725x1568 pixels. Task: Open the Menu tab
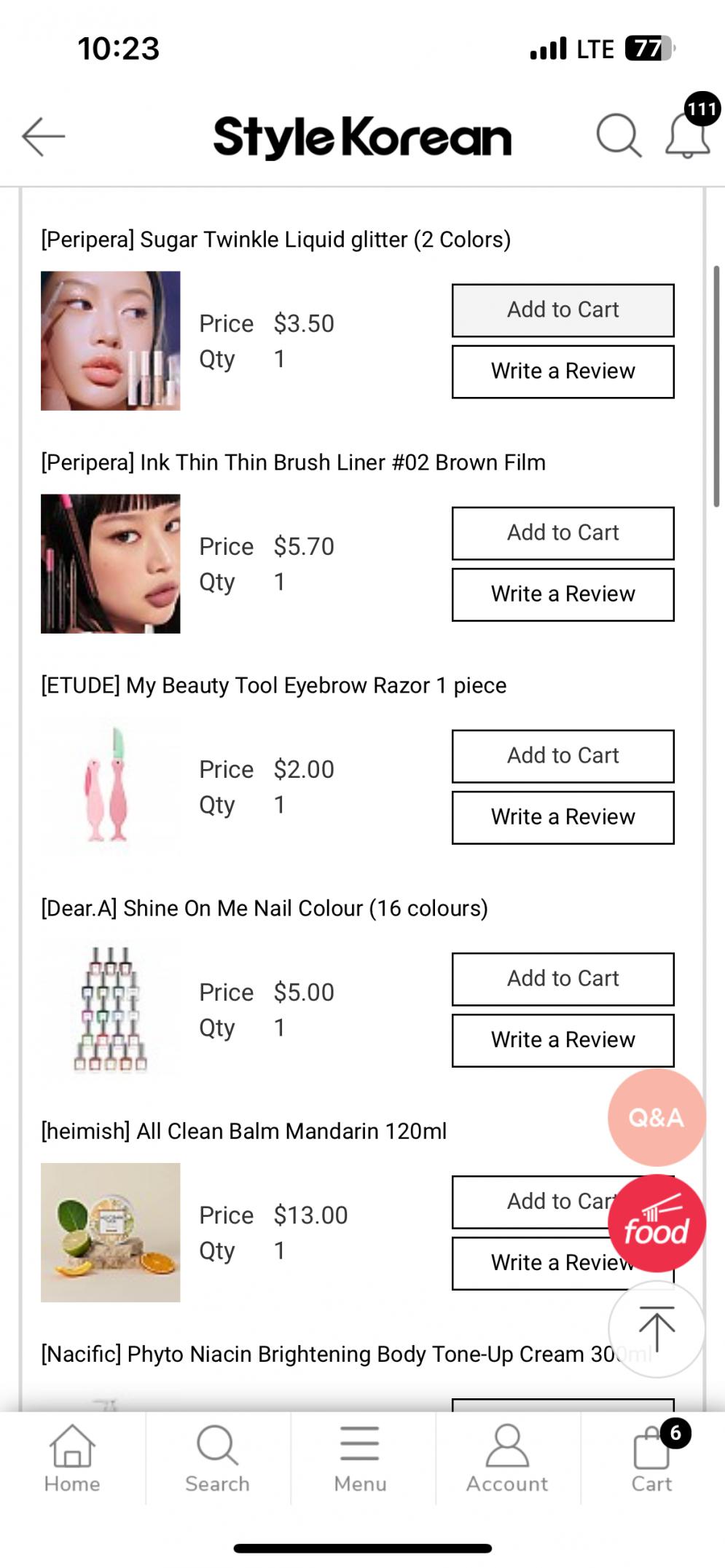coord(360,1458)
